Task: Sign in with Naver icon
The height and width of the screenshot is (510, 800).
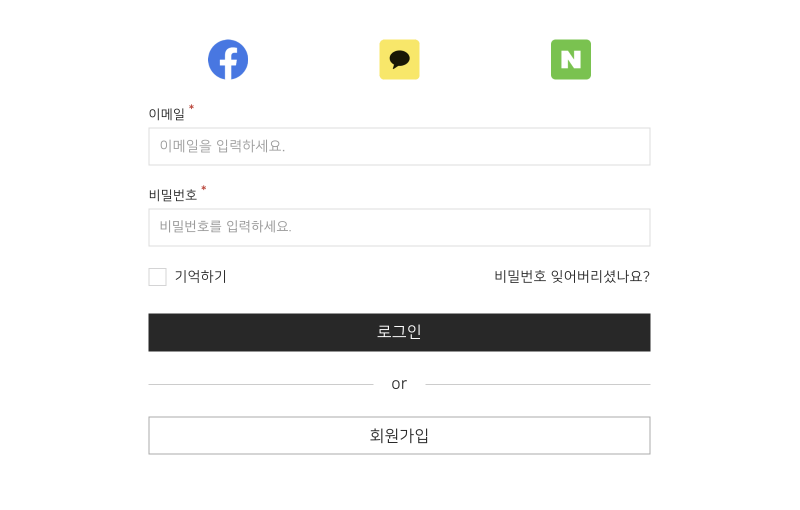Action: click(571, 60)
